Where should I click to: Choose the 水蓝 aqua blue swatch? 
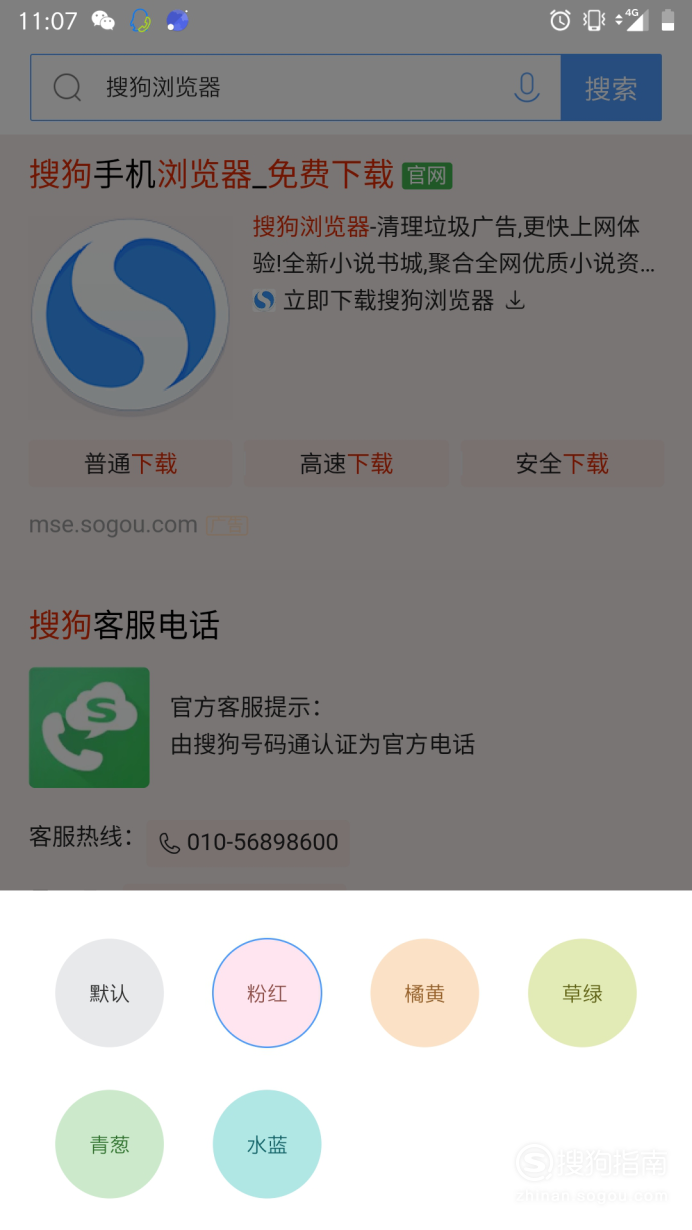267,1144
